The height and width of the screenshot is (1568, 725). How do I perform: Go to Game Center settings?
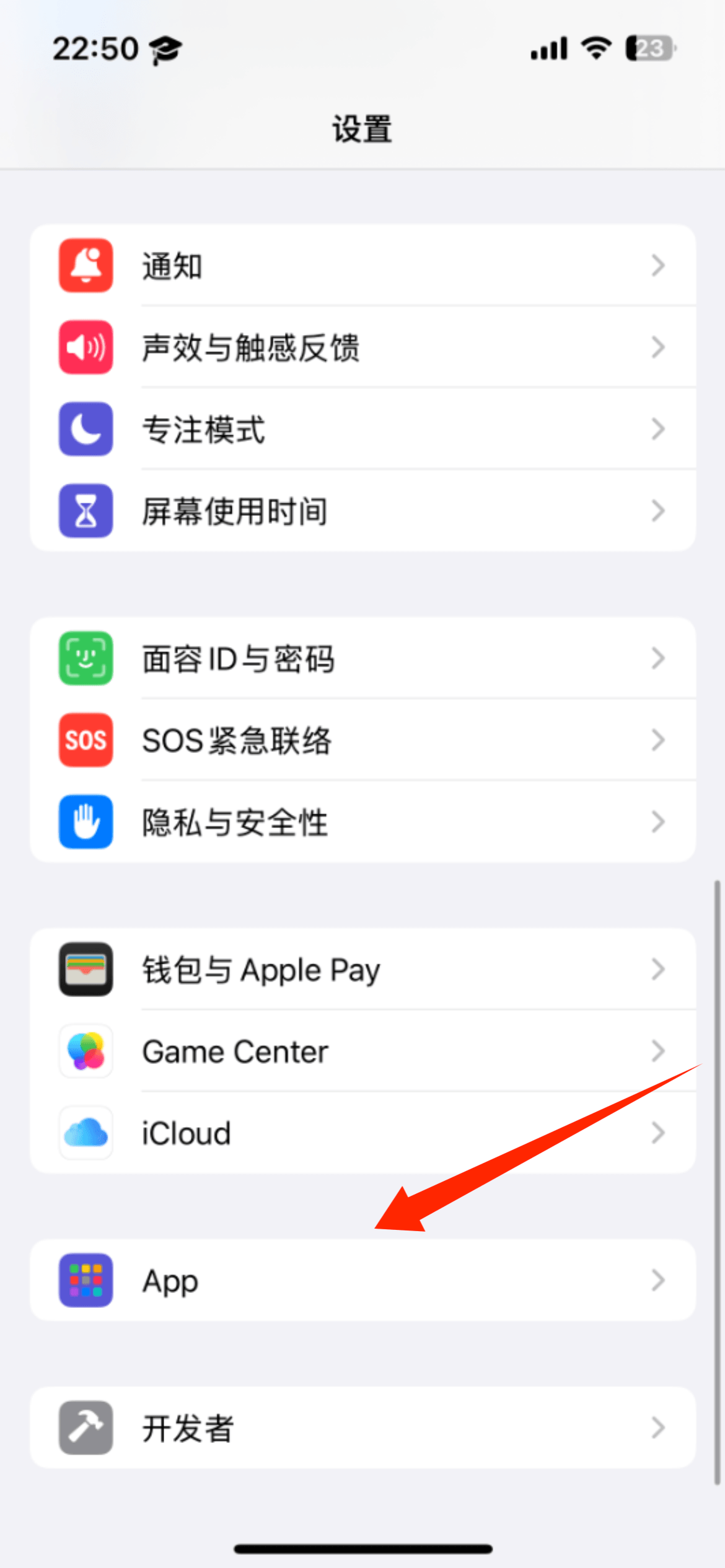362,1051
